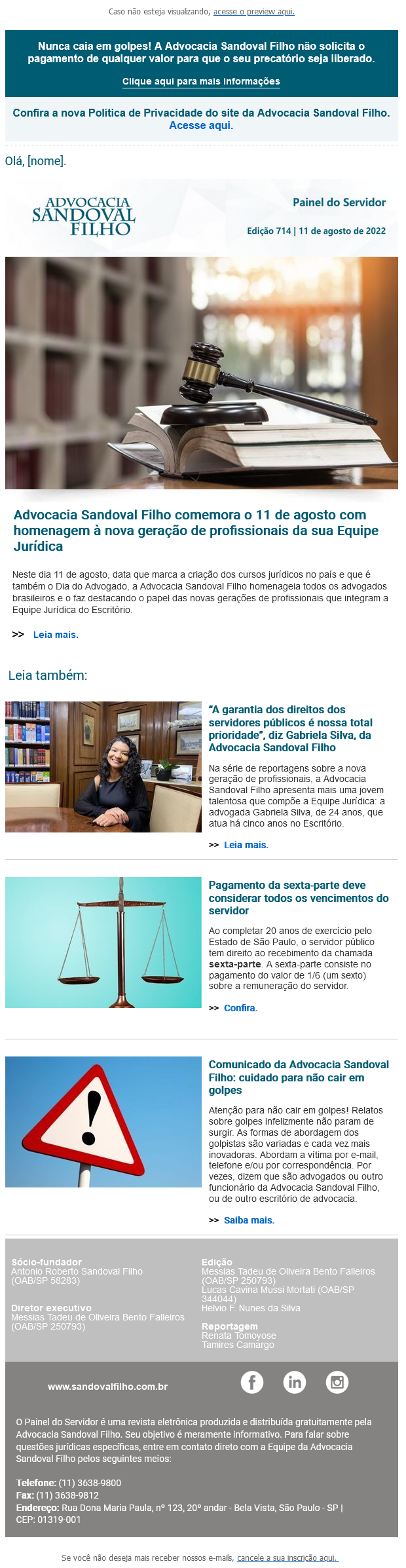This screenshot has height=1568, width=406.
Task: Open the Instagram icon in the footer
Action: point(337,1382)
